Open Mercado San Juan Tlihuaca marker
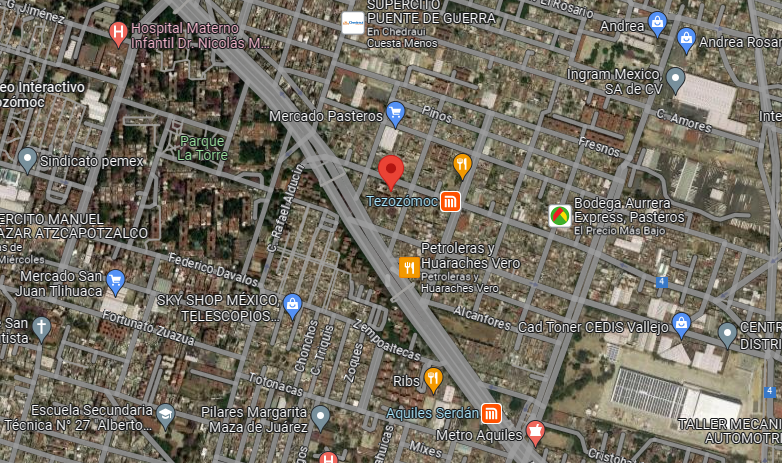This screenshot has height=463, width=782. pyautogui.click(x=116, y=282)
